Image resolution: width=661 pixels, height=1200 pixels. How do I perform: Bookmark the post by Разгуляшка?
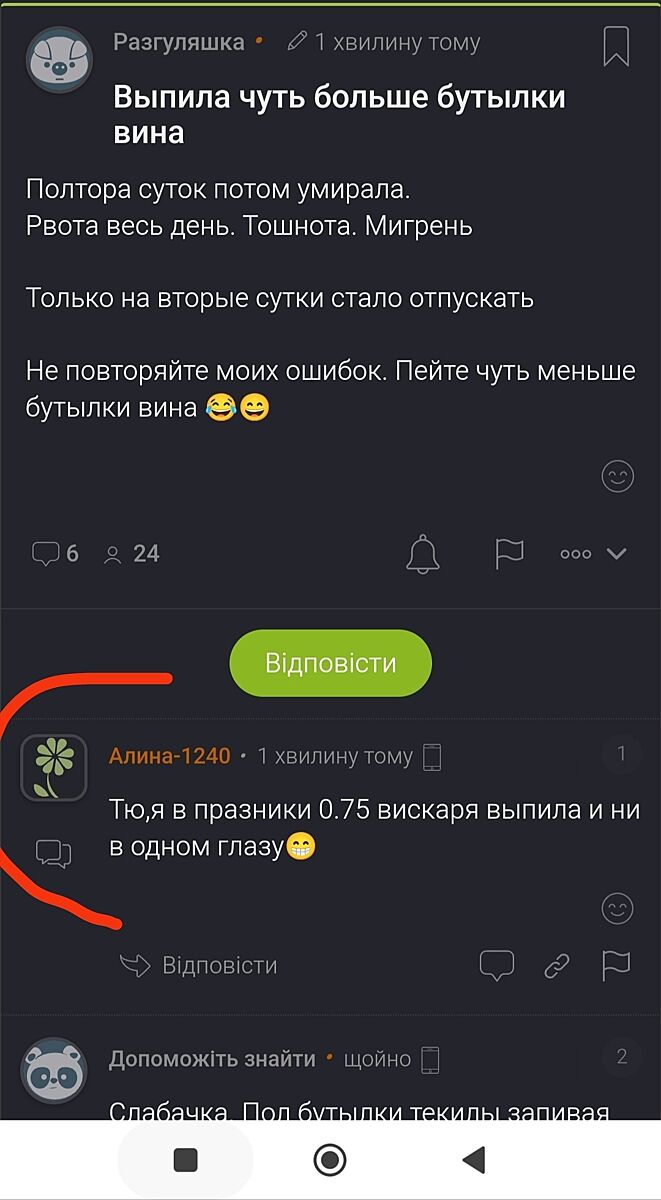616,46
